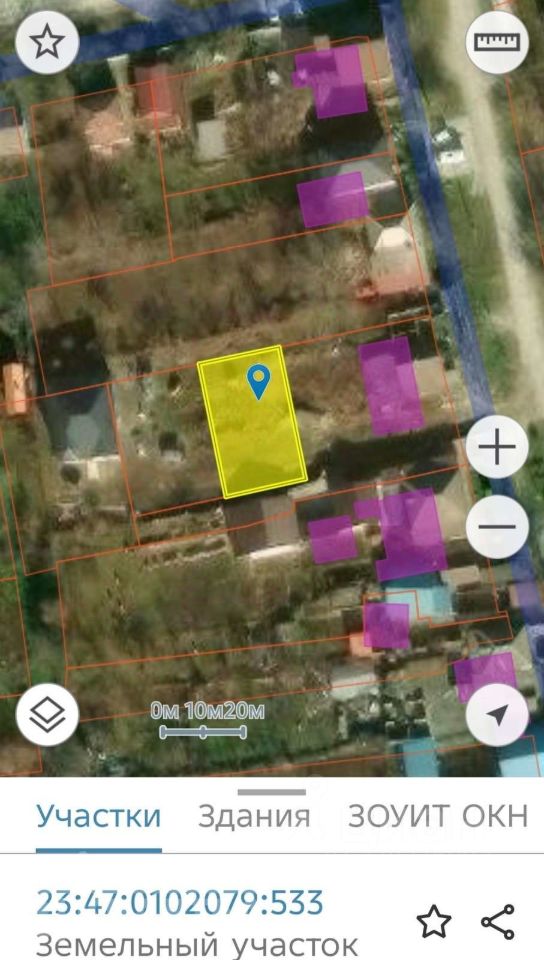Add parcel 23:47:0102079:533 to favorites
Screen dimensions: 544x960
tap(434, 921)
